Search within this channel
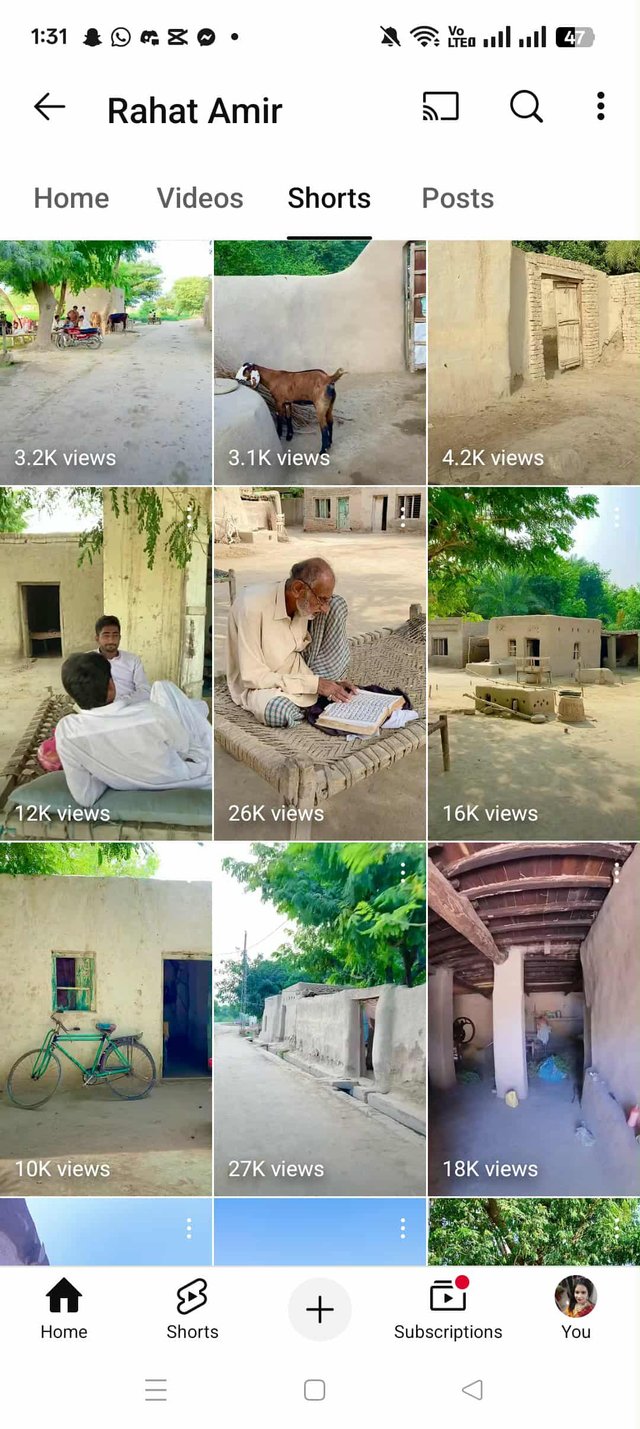 526,106
